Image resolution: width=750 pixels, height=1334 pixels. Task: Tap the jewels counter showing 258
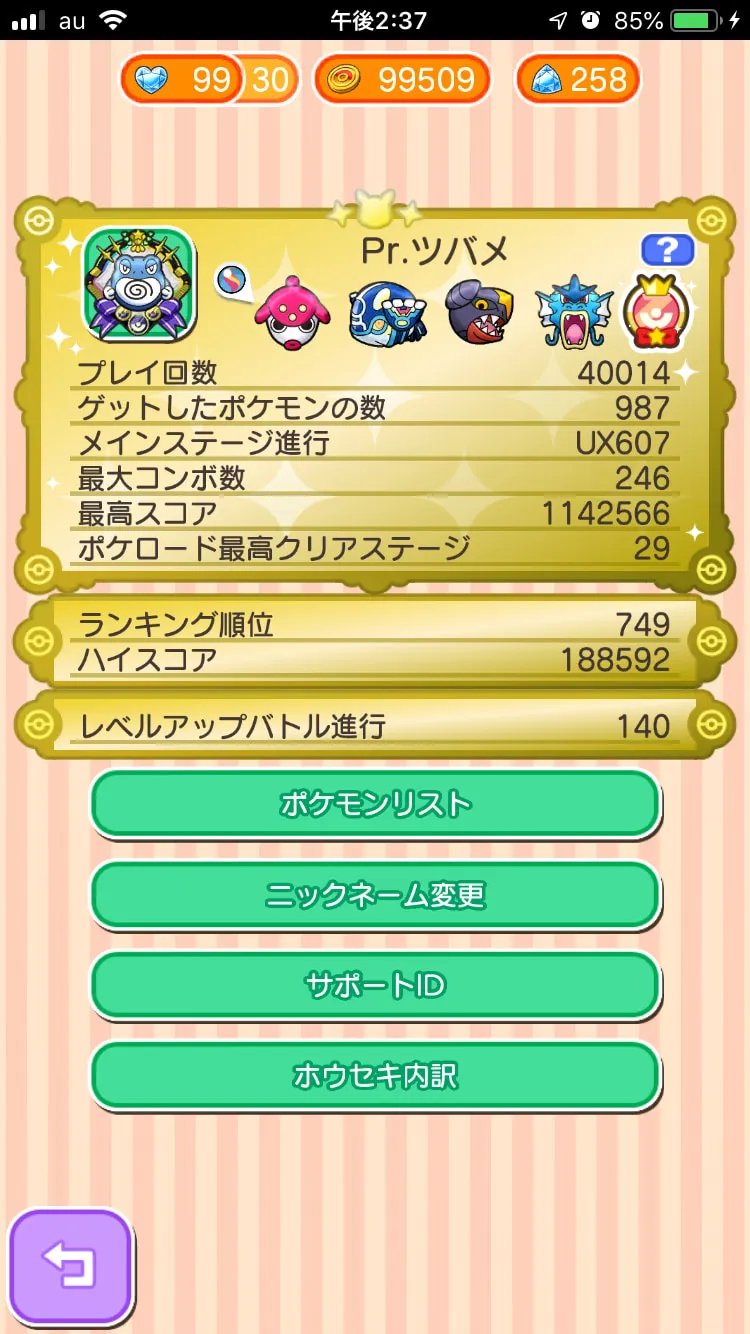[x=577, y=79]
